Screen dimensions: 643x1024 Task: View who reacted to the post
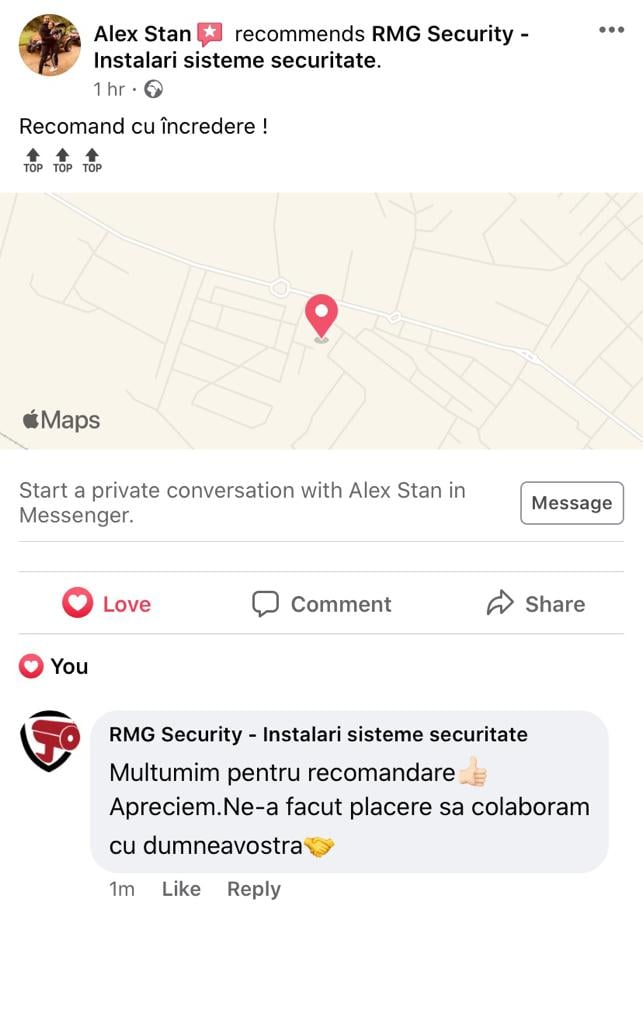click(55, 666)
